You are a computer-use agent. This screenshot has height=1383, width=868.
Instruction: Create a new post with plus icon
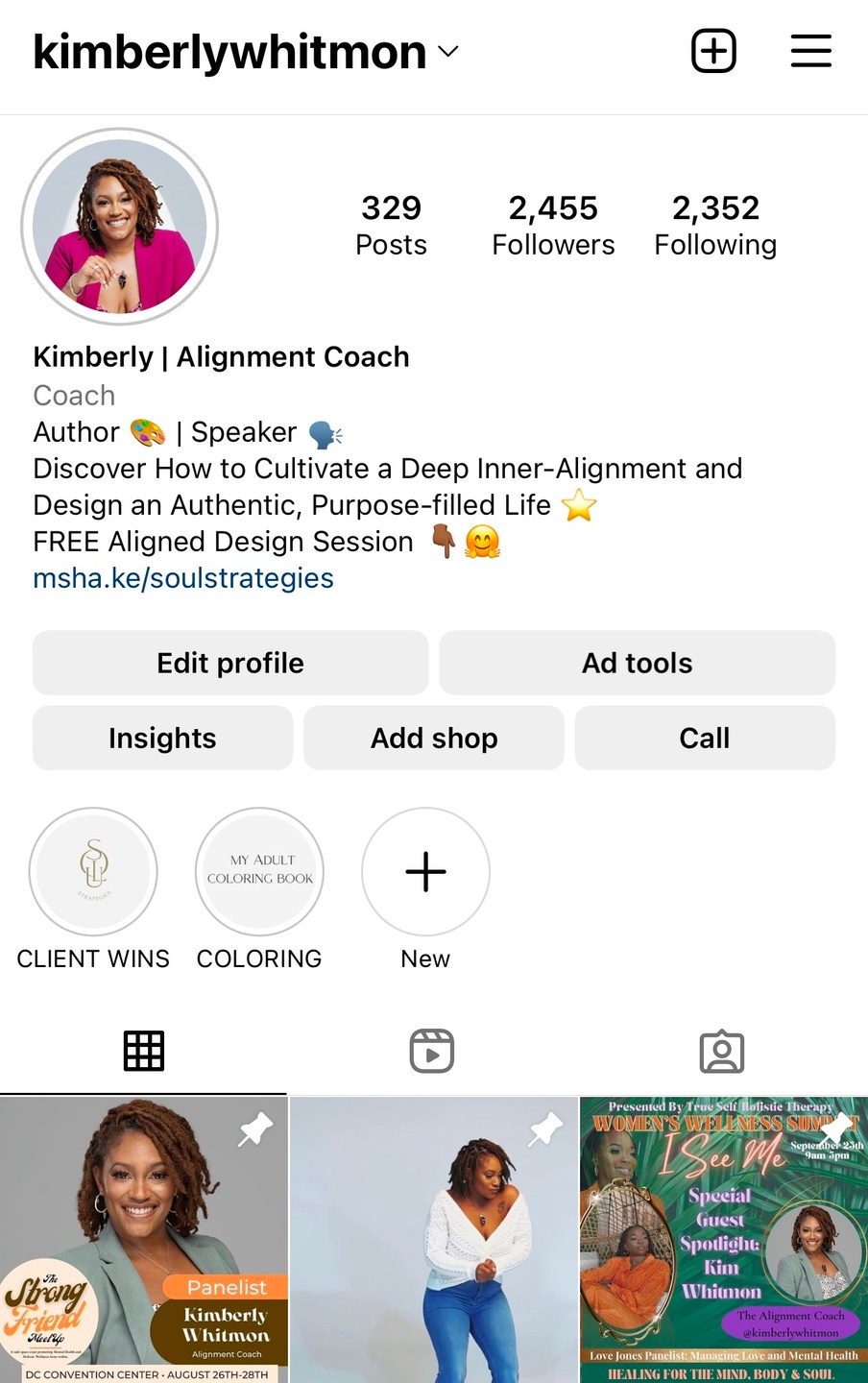click(713, 52)
